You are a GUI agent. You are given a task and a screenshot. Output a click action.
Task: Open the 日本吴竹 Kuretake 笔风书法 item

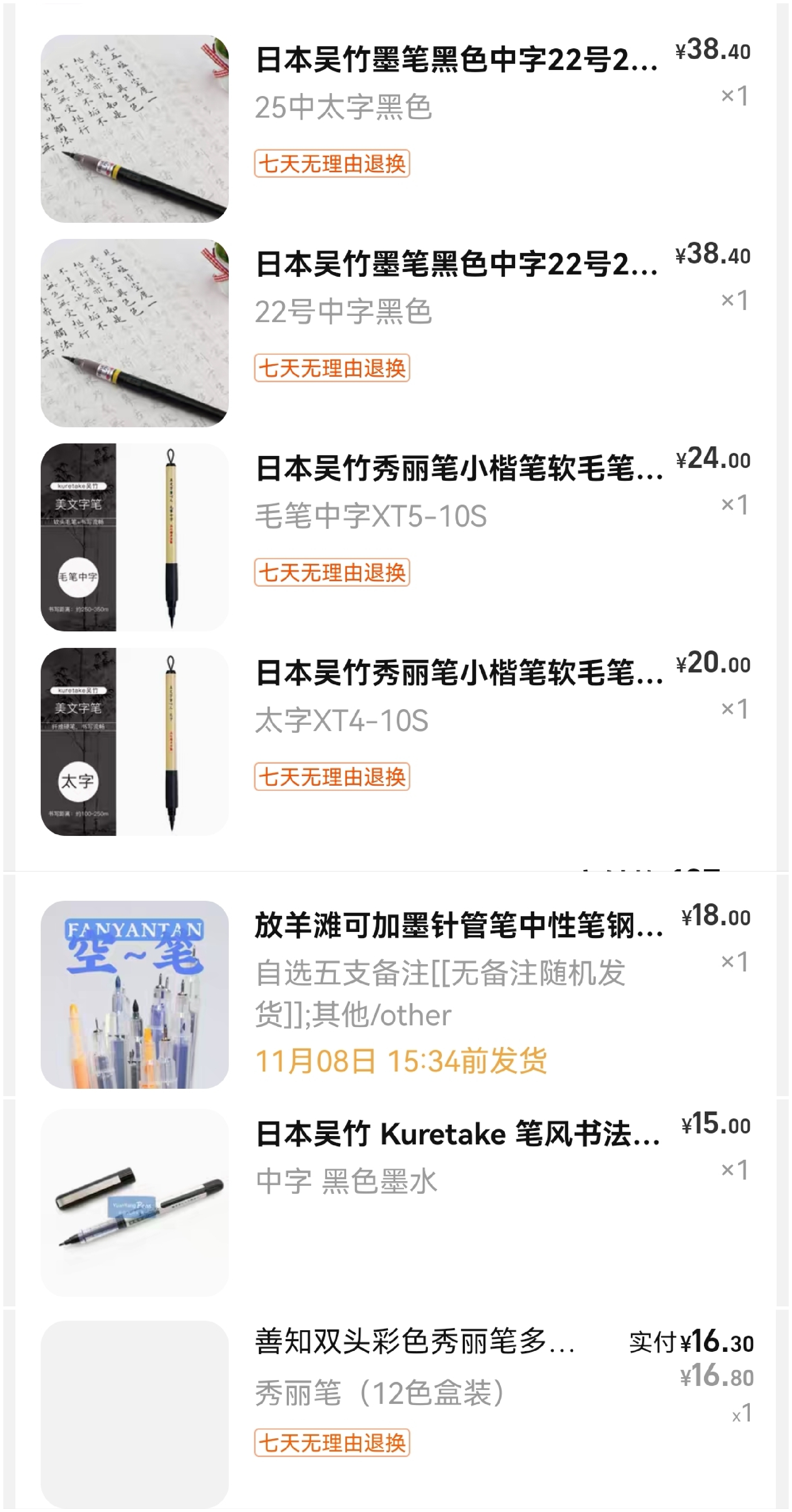[x=458, y=1134]
